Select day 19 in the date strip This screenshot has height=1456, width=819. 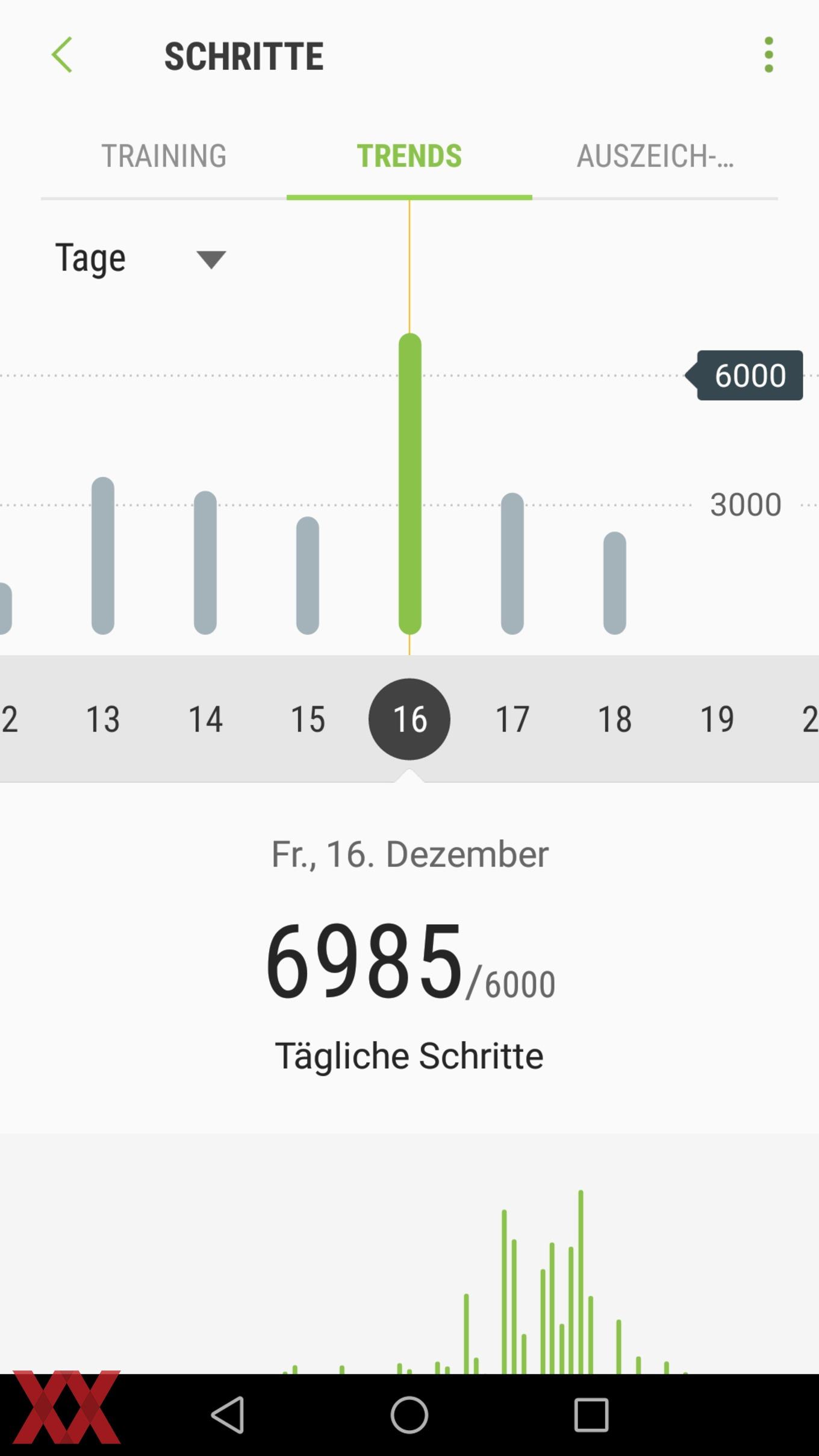[717, 719]
